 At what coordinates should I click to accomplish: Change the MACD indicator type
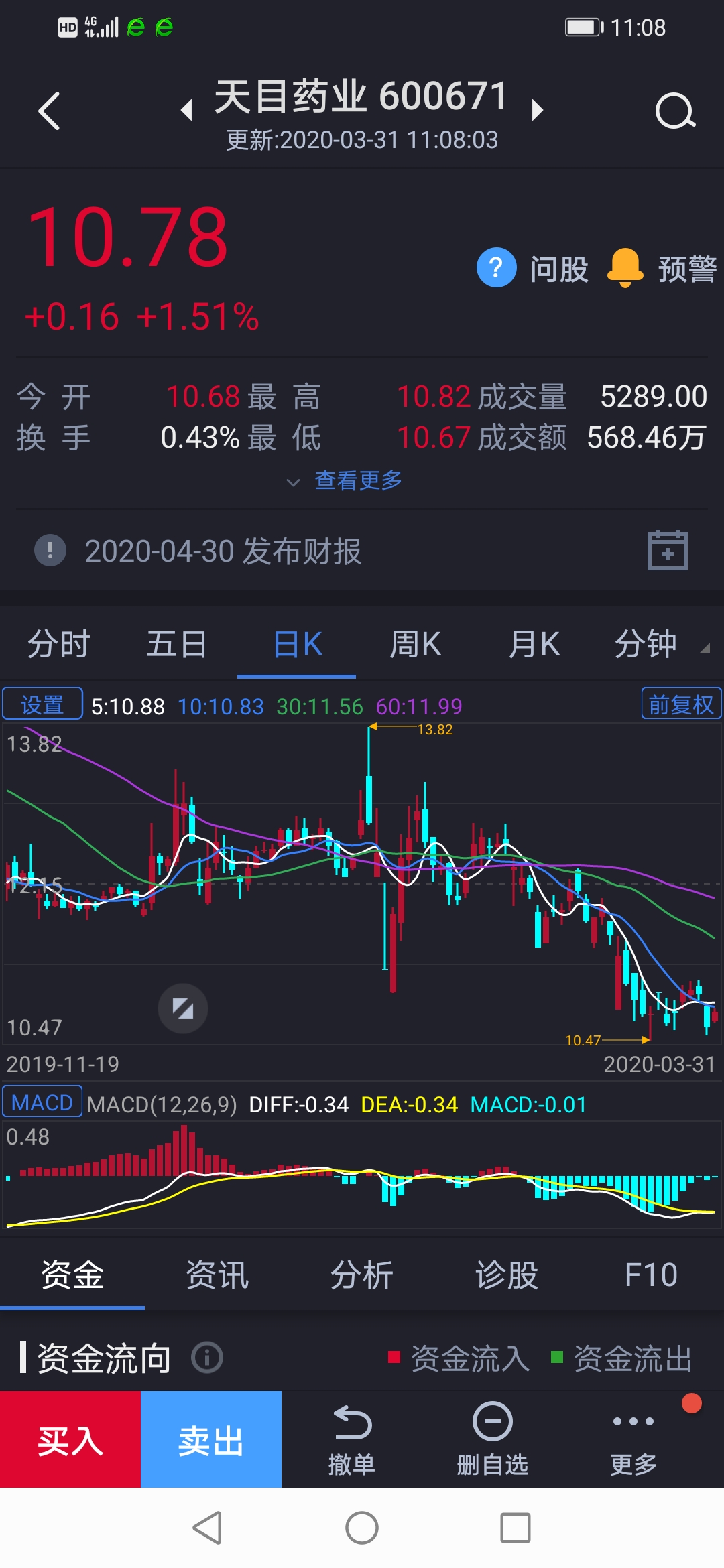point(42,1102)
